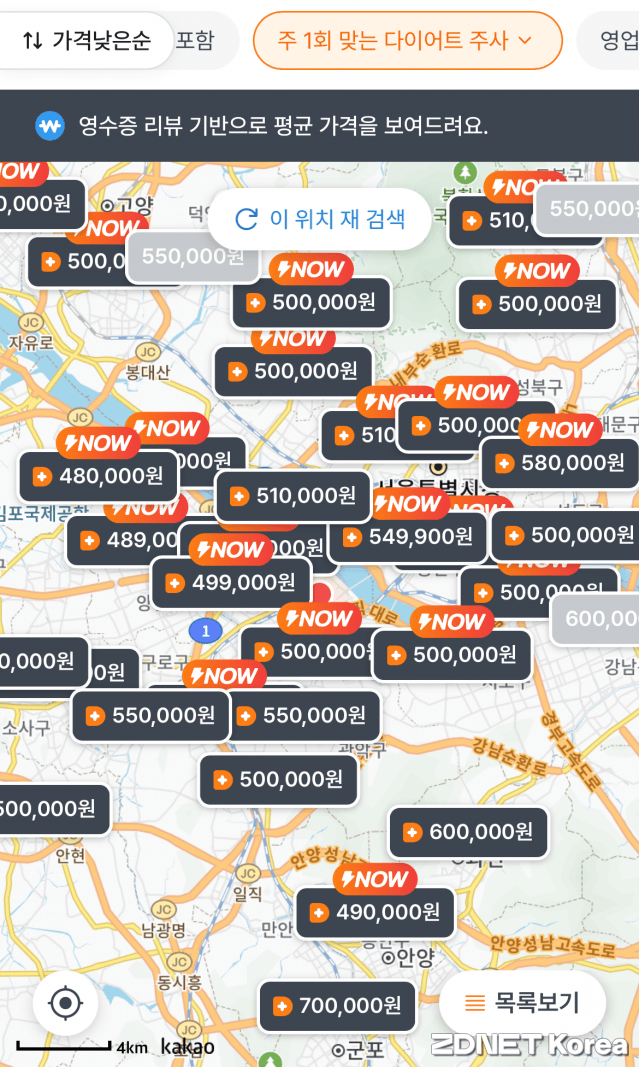Select the 480,000원 price marker
Viewport: 639px width, 1067px height.
tap(98, 476)
